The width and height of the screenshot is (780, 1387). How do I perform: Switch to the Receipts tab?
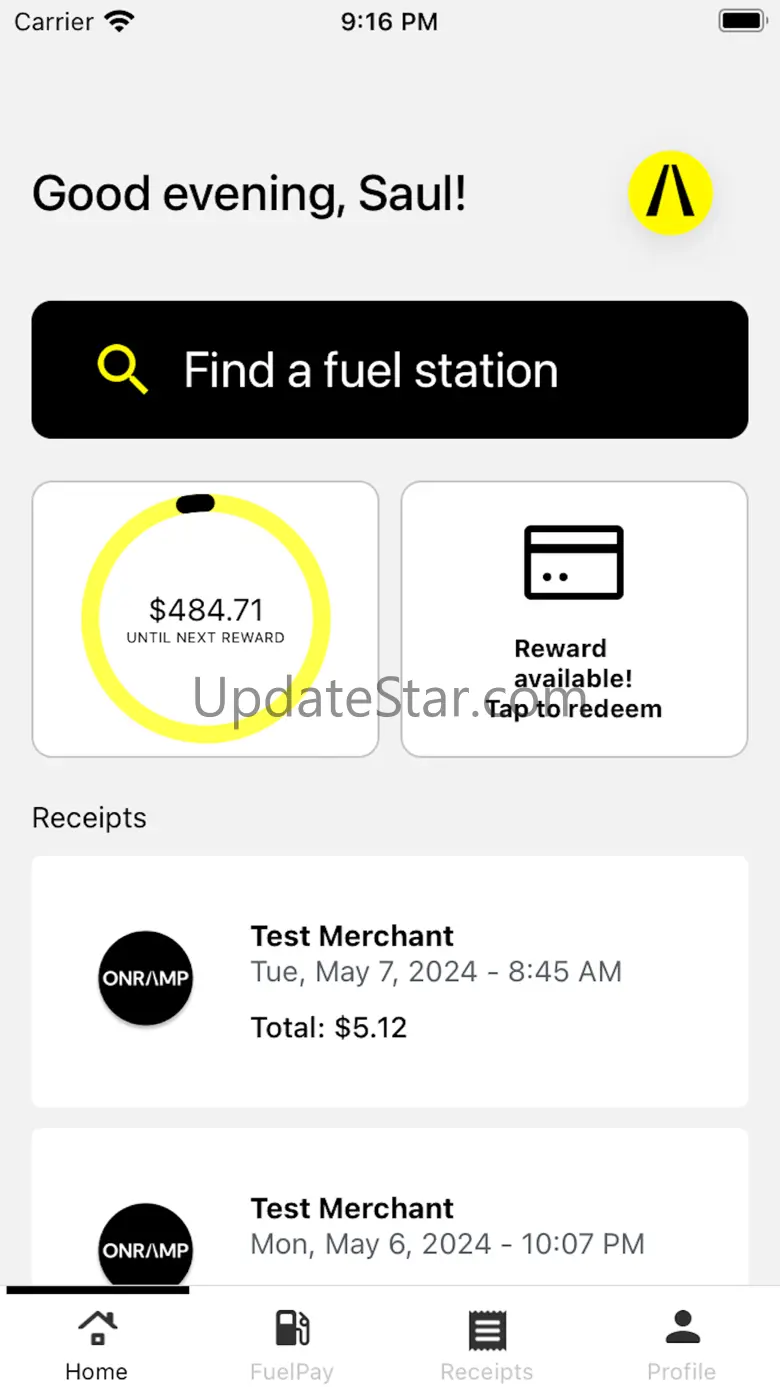[487, 1343]
